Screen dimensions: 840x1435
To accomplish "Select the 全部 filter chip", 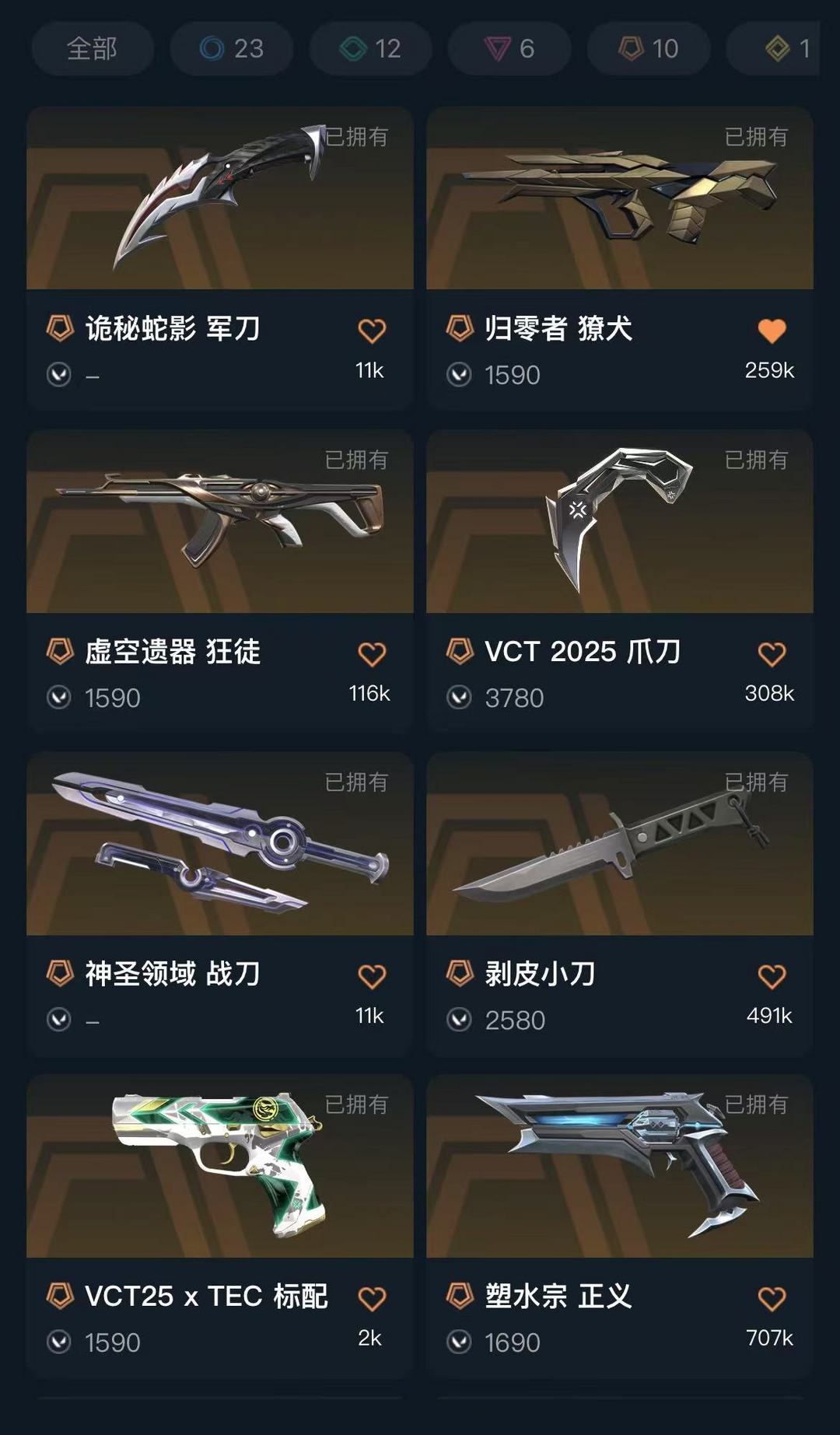I will (x=93, y=48).
